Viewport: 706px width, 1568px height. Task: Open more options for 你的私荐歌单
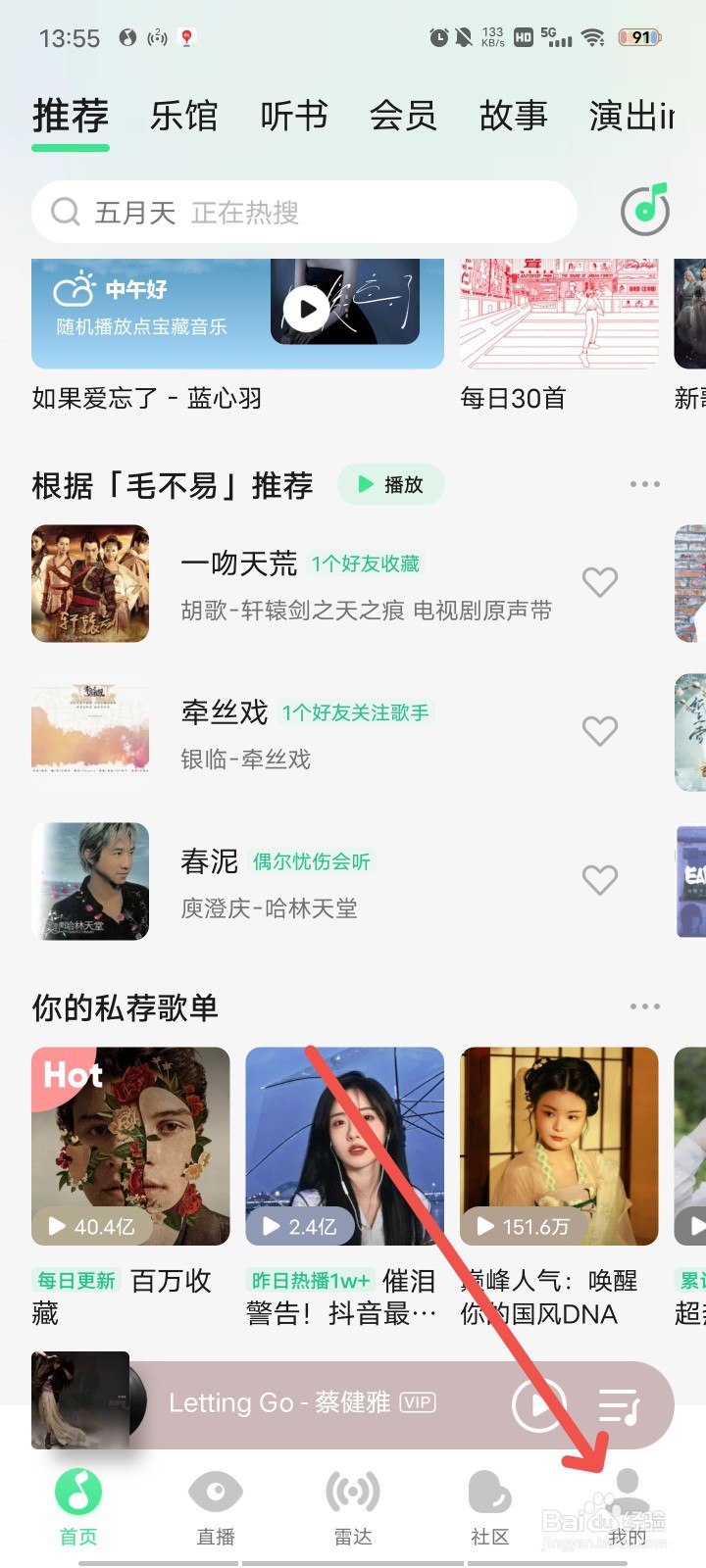644,1005
